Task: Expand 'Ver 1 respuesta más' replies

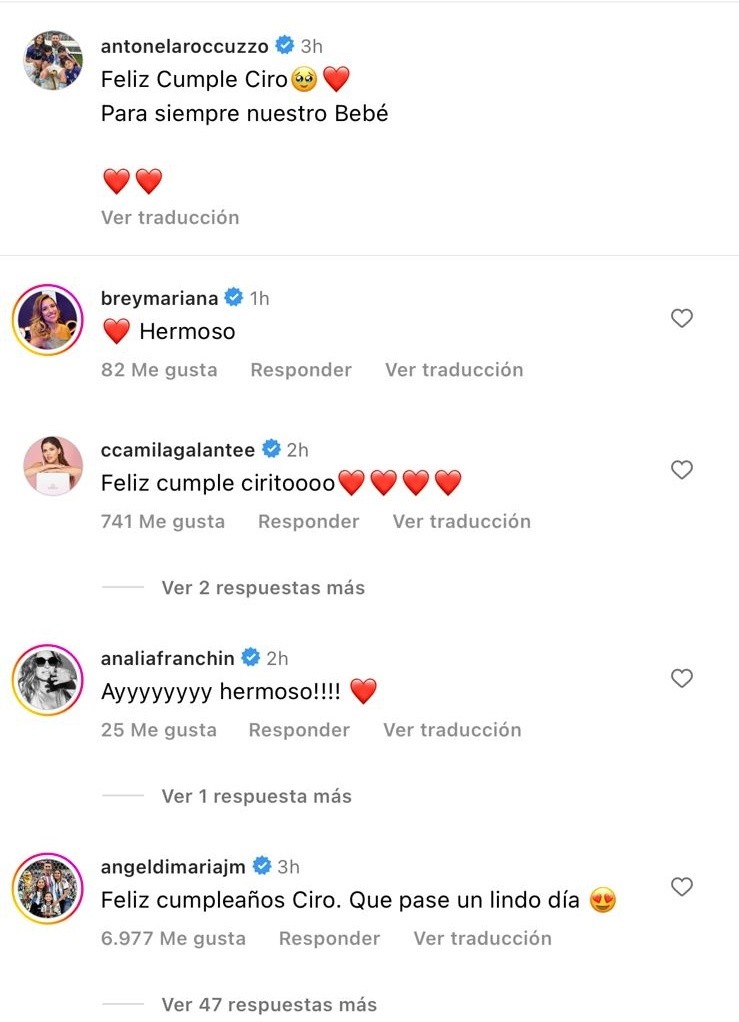Action: (256, 797)
